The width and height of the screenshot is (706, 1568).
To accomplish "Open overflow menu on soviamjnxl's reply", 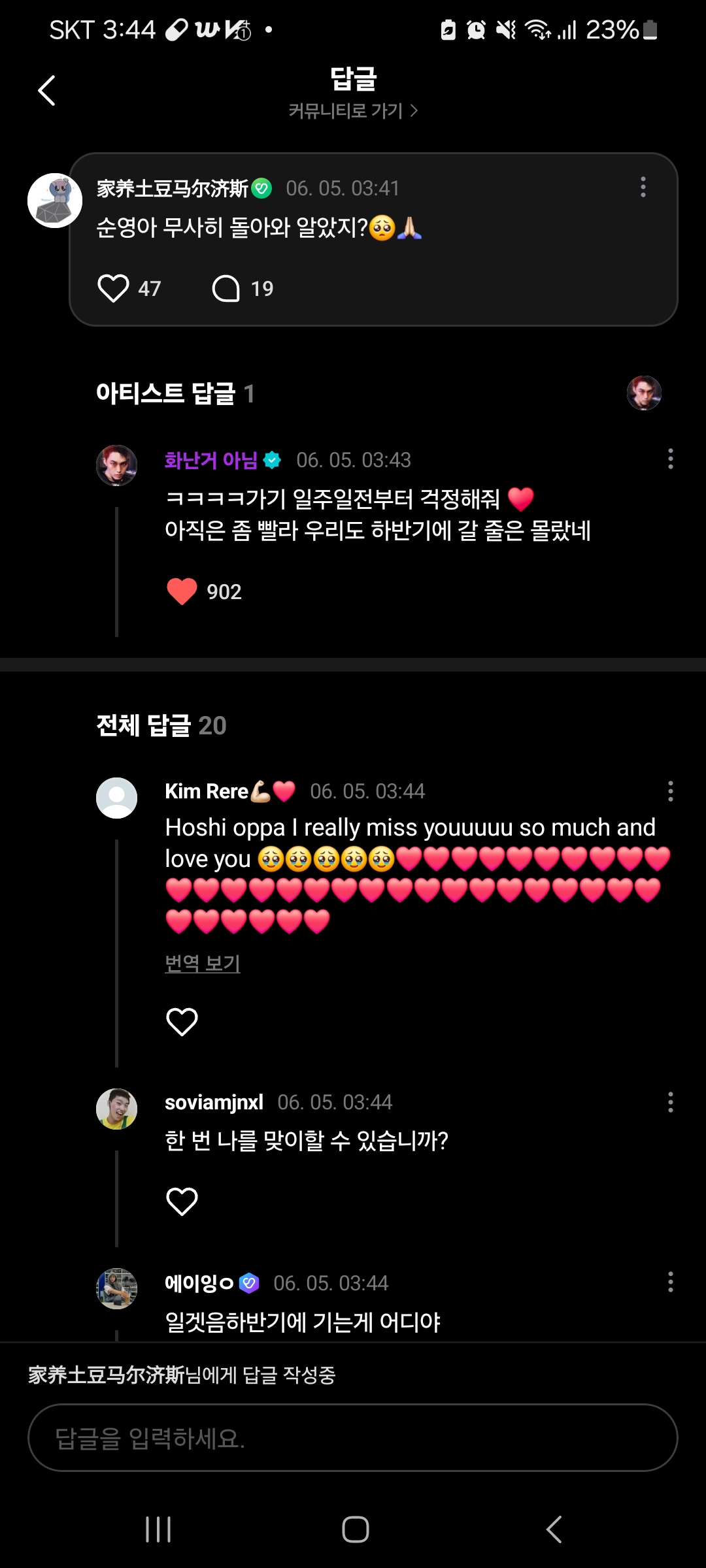I will (670, 1102).
